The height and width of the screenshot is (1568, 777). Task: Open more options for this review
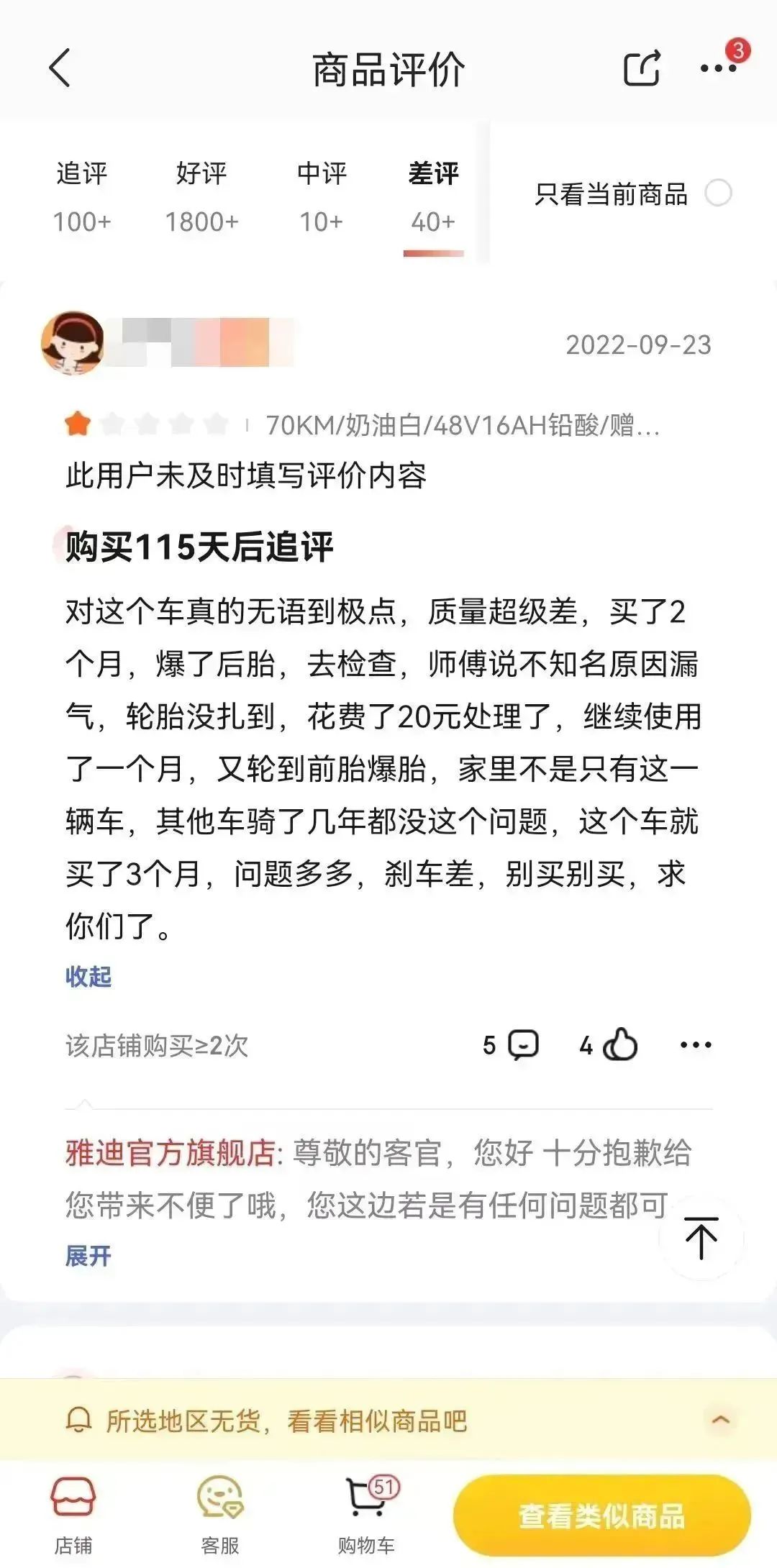pyautogui.click(x=696, y=1044)
